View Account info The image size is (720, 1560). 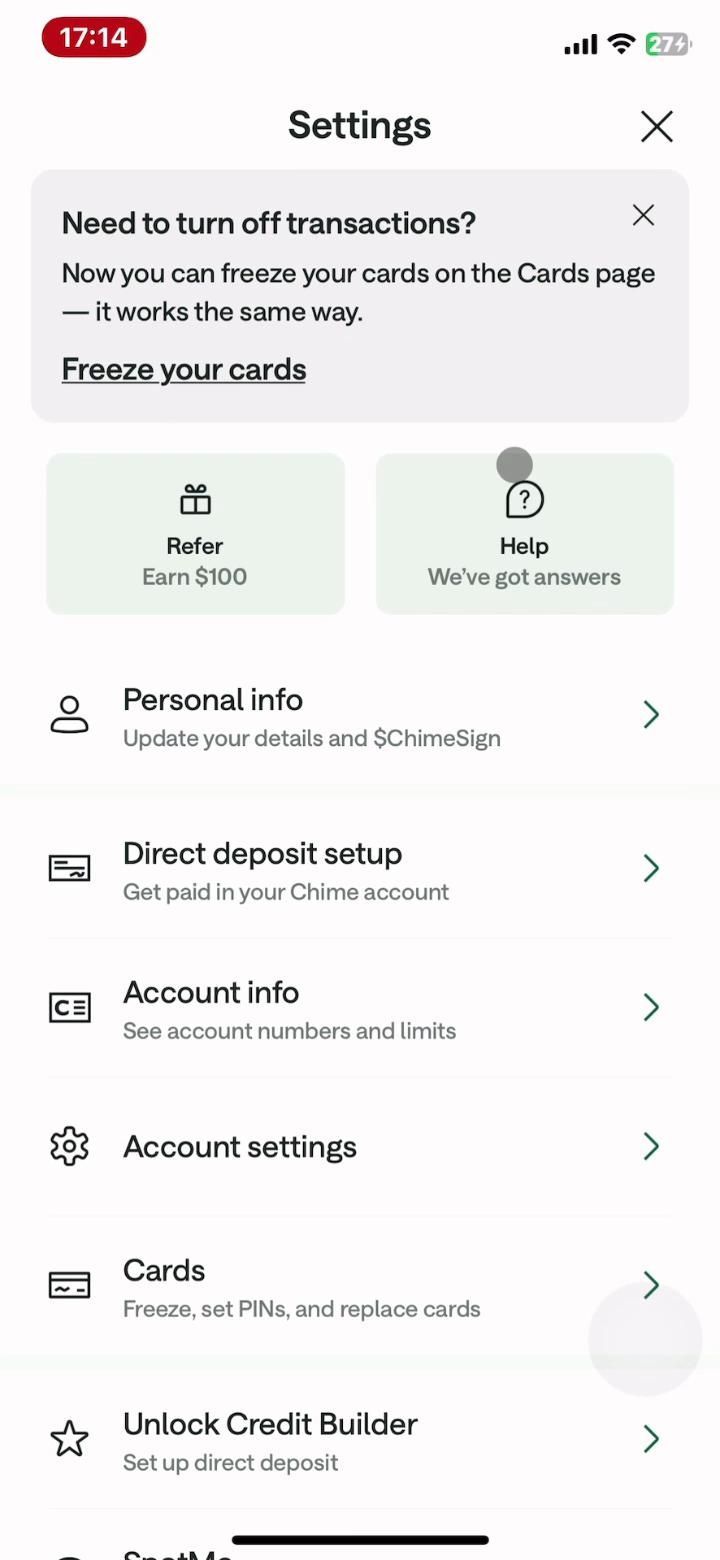point(360,1008)
